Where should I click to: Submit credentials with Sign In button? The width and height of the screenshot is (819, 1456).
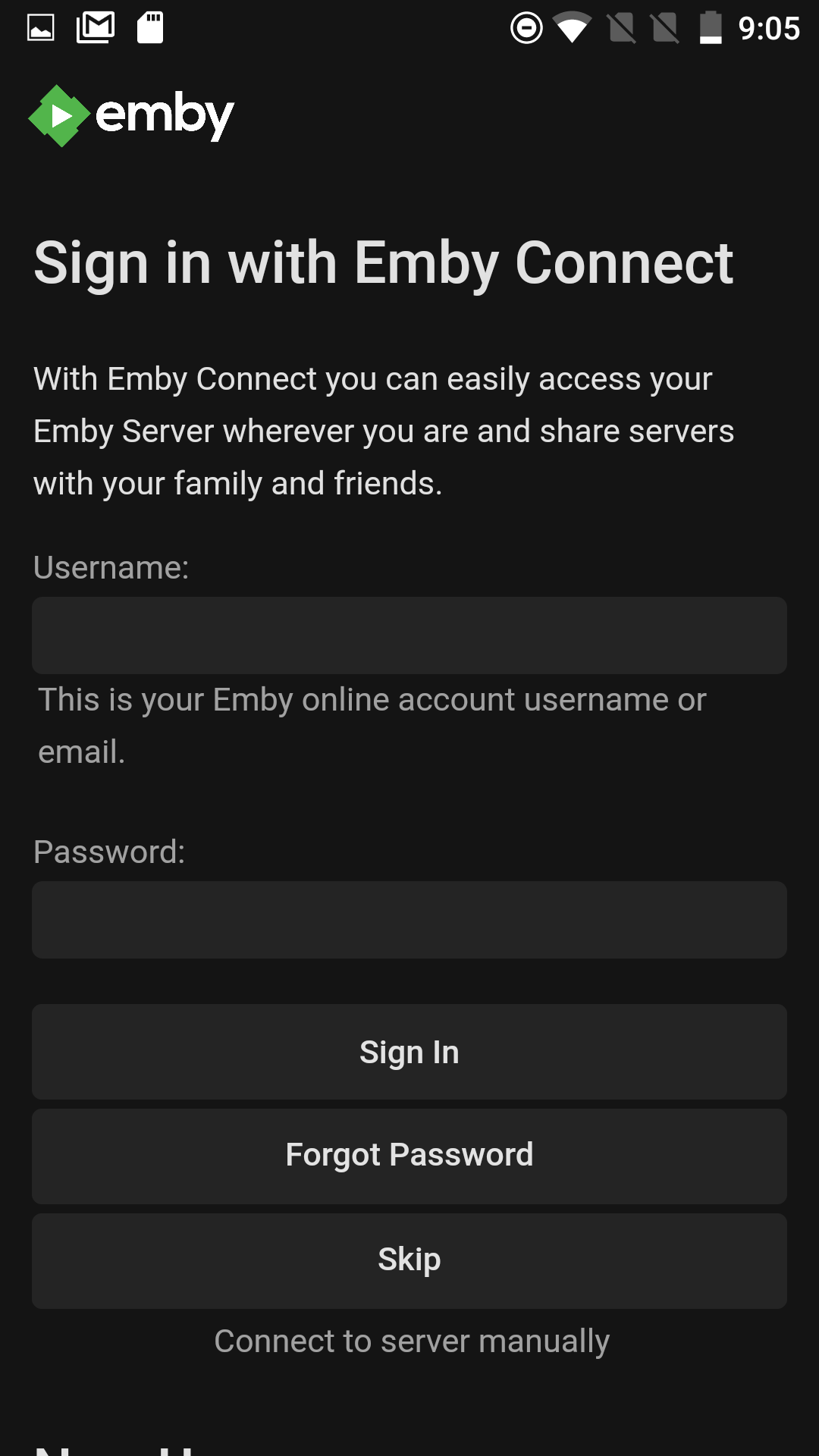coord(409,1052)
